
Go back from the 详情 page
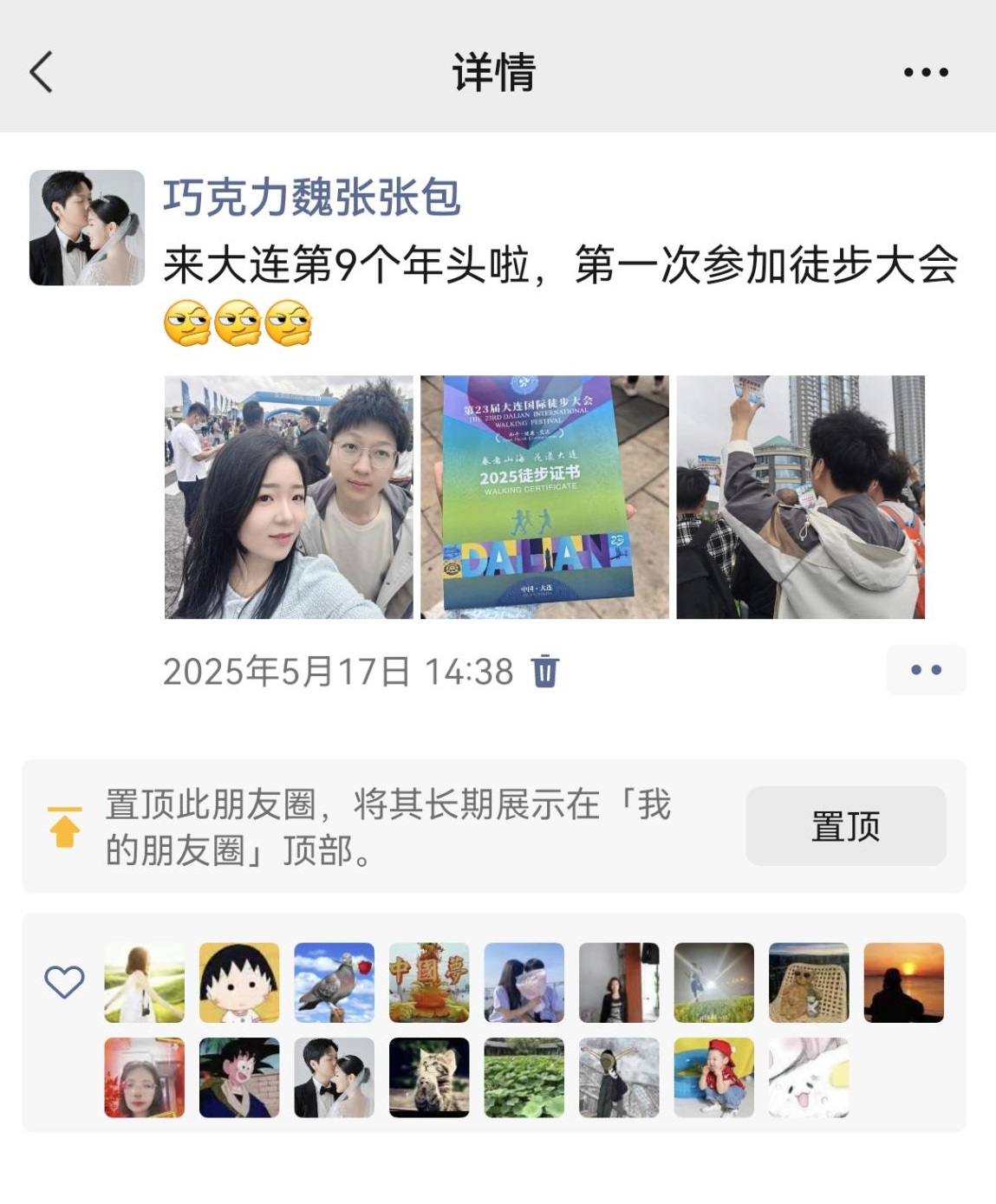[41, 71]
